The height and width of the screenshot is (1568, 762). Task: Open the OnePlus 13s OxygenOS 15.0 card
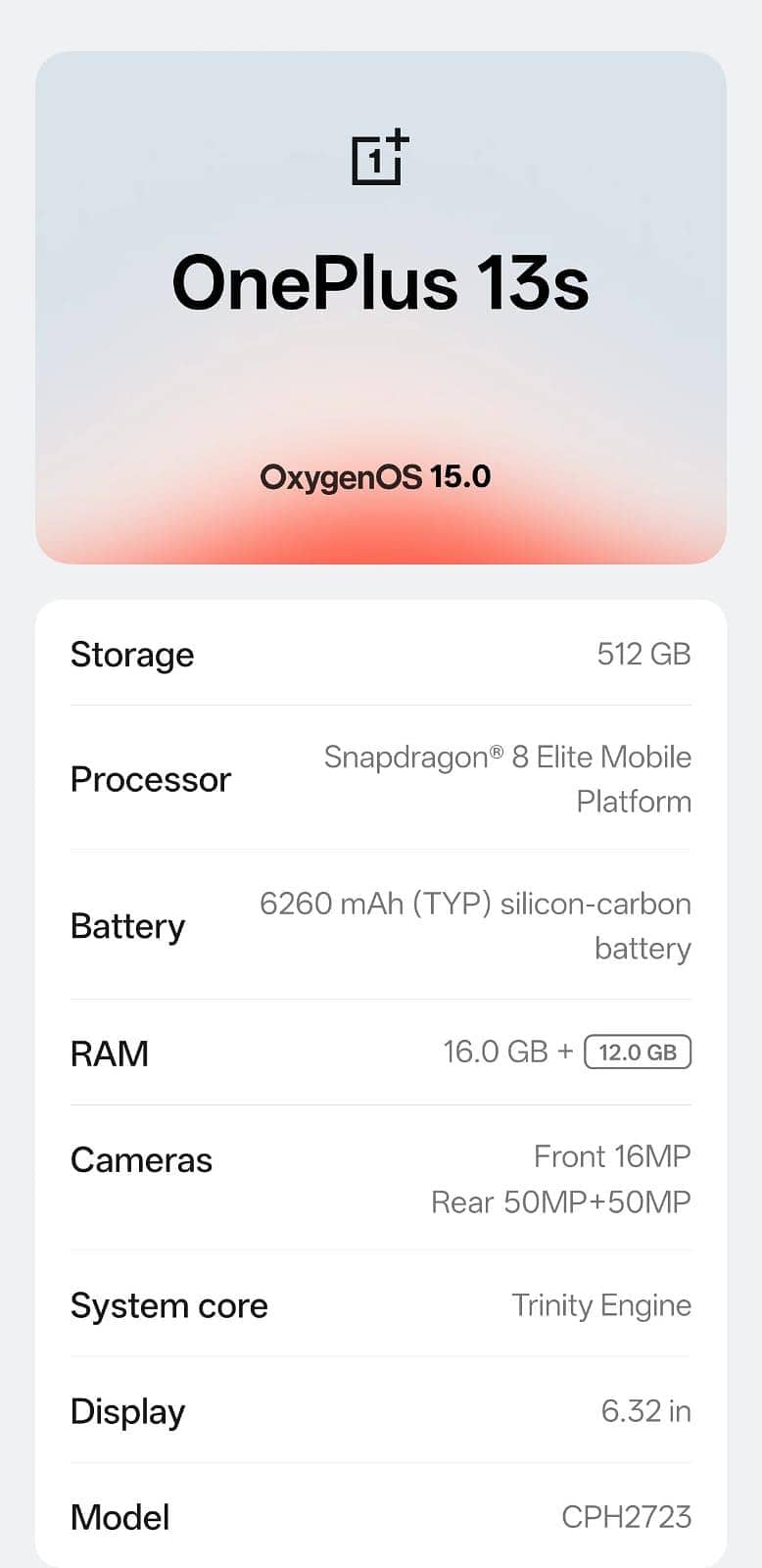[381, 308]
